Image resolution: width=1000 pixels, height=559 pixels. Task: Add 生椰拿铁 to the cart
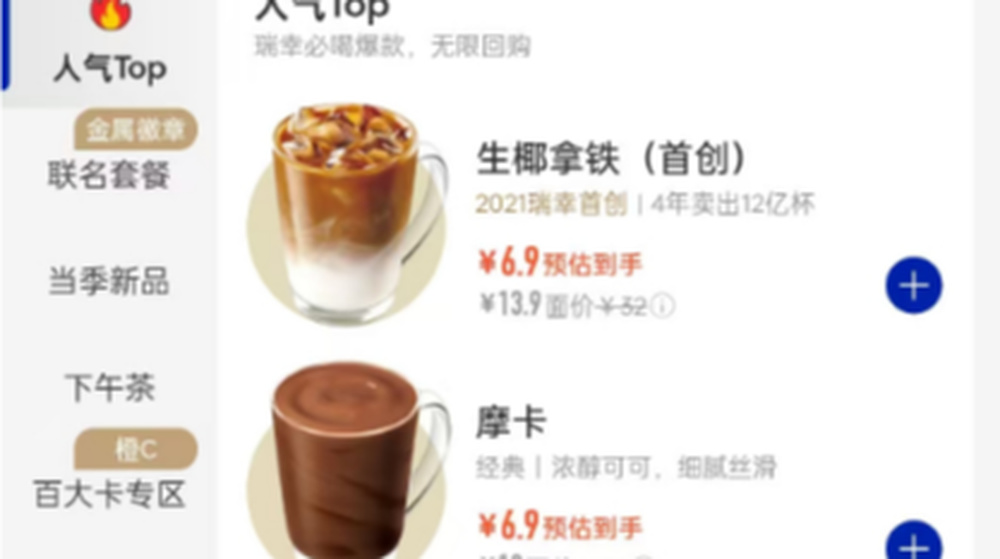click(913, 286)
